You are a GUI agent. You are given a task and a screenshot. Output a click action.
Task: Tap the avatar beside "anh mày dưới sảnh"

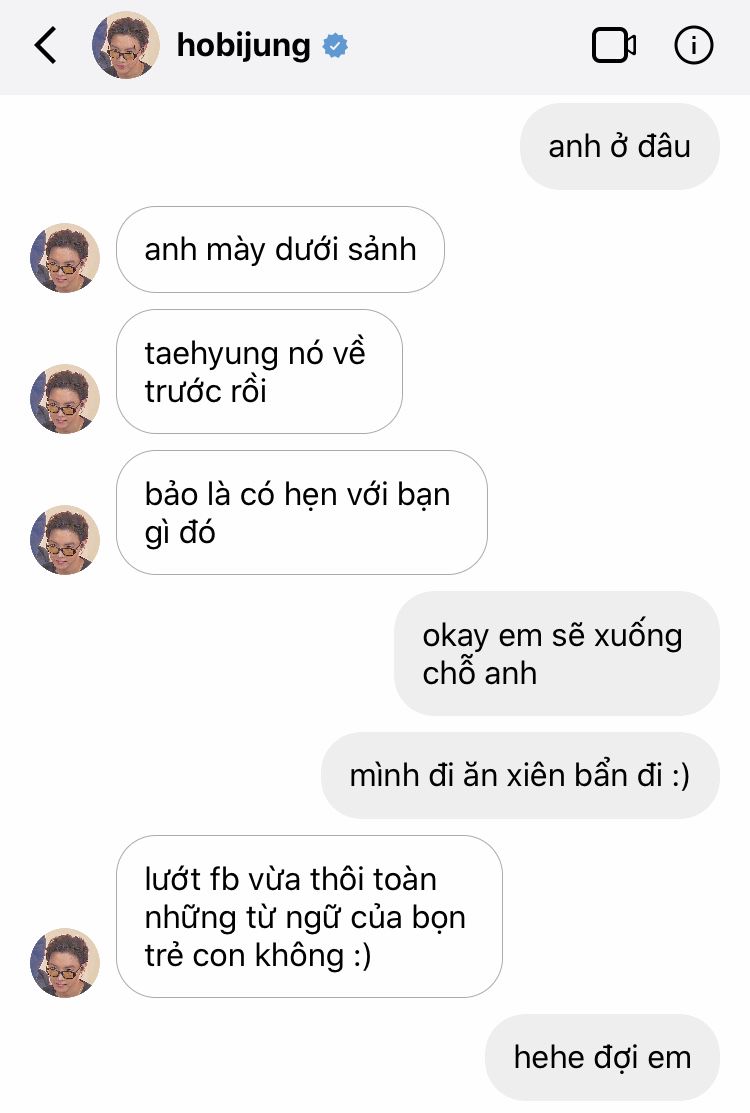tap(65, 258)
